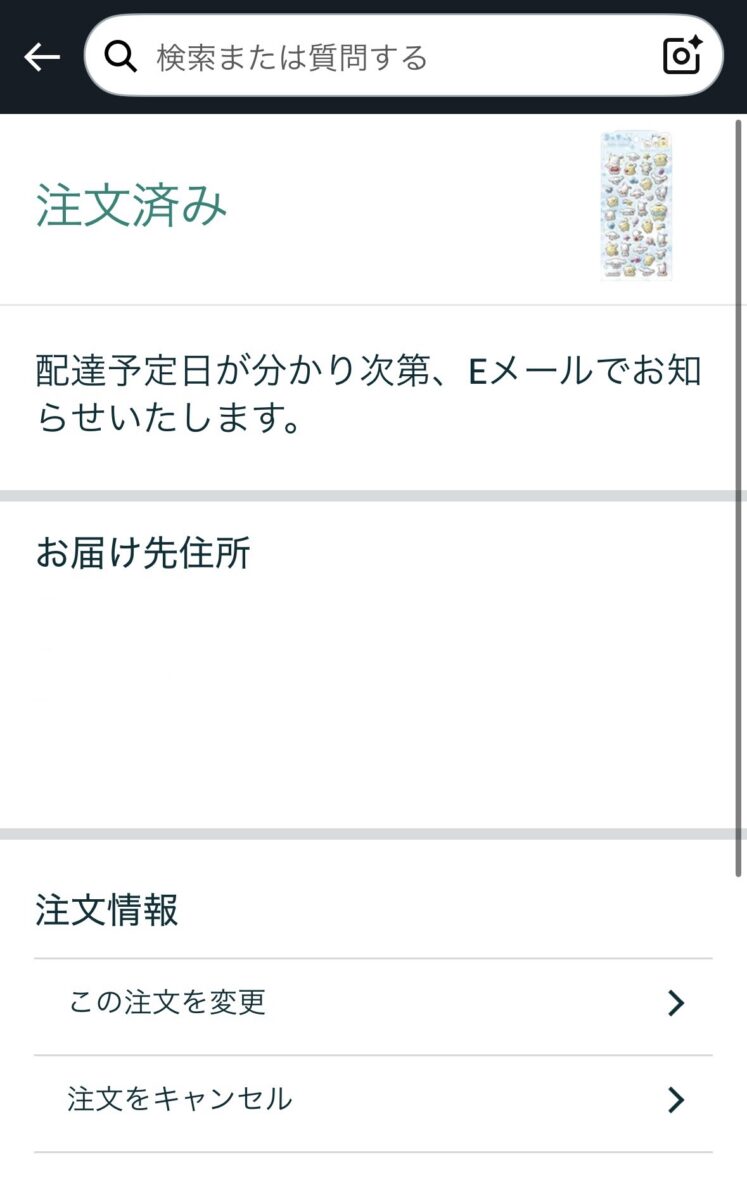The image size is (747, 1200).
Task: Go back using the arrow icon
Action: pos(41,57)
